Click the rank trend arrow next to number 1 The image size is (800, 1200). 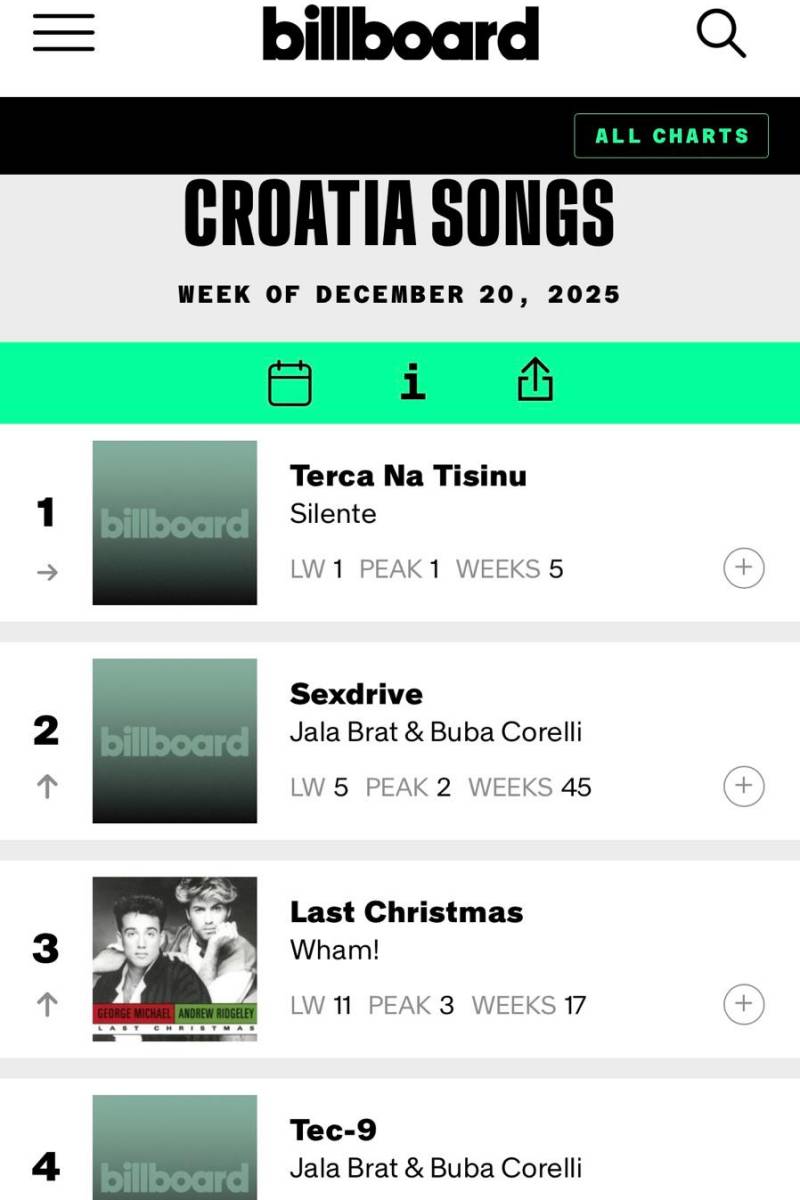tap(45, 571)
